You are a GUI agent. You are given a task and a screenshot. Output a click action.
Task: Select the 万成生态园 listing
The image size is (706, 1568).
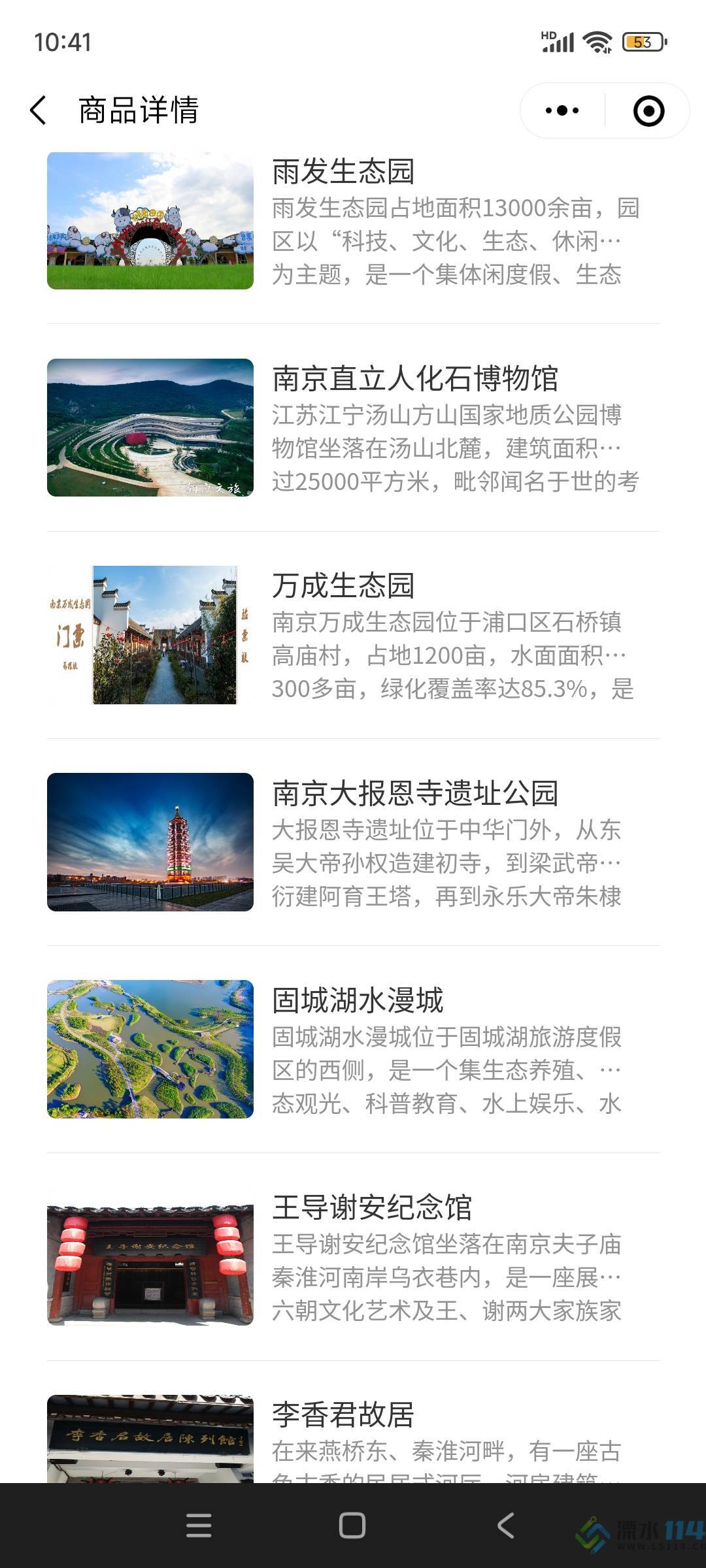tap(353, 636)
